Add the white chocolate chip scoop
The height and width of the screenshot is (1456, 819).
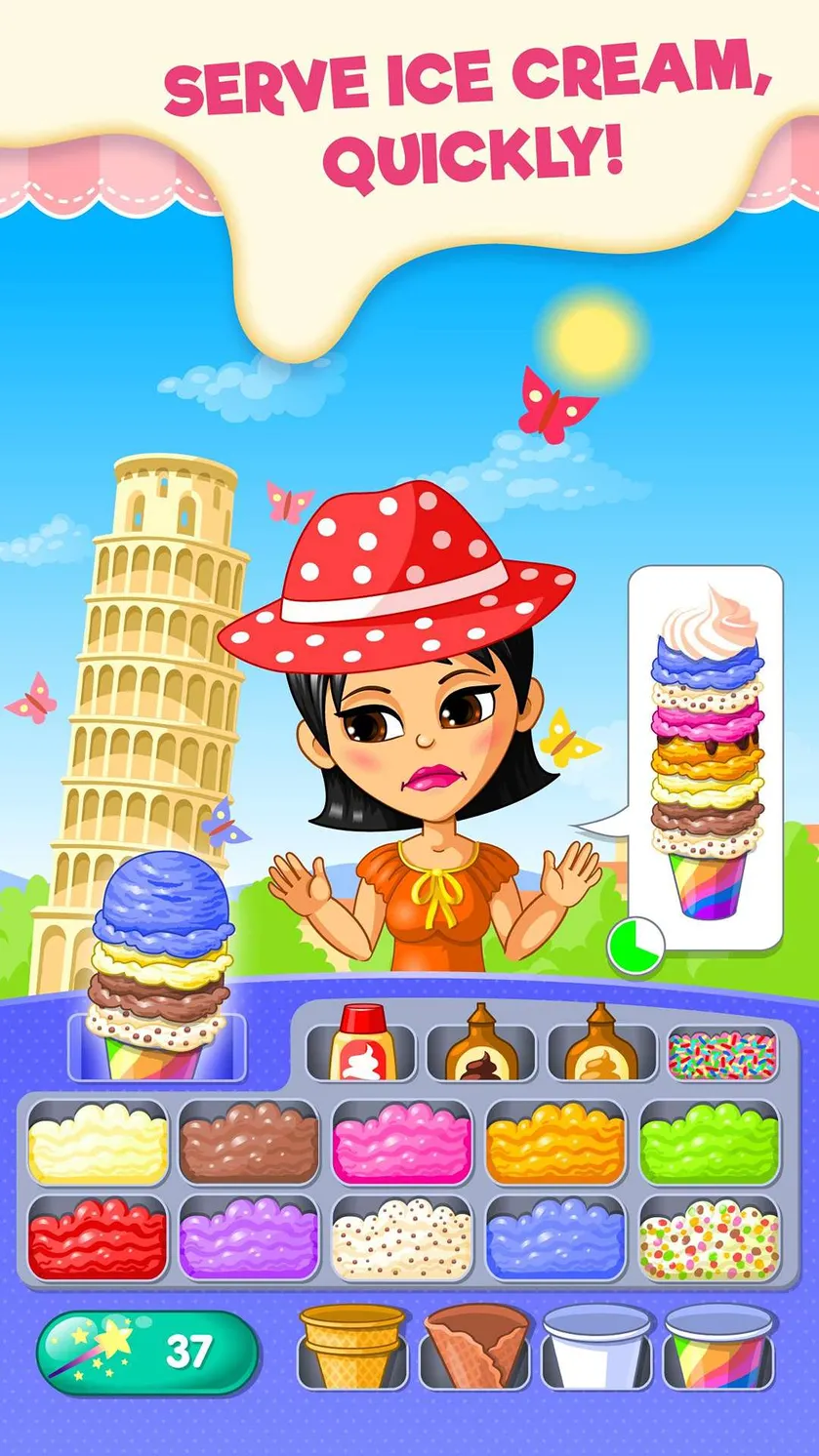pos(402,1237)
